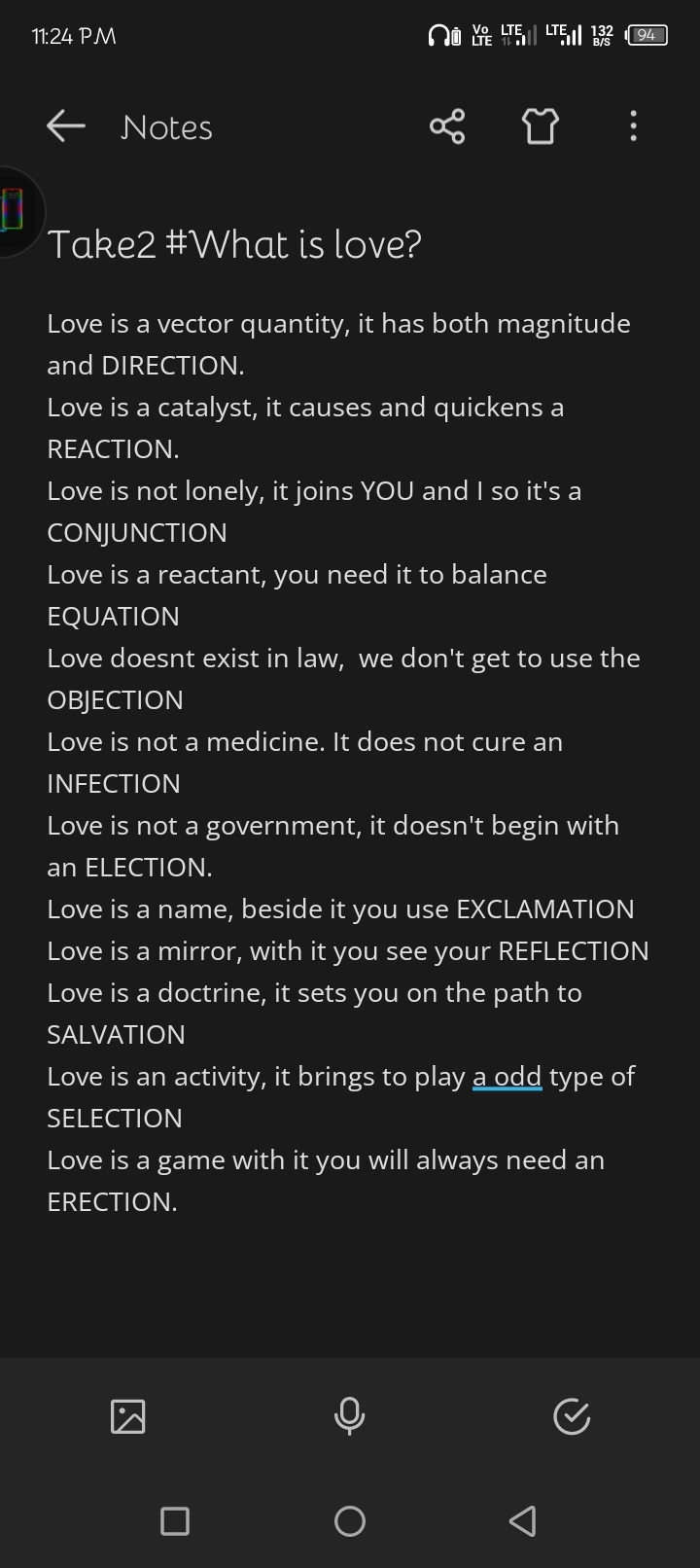Insert an image into the note

[128, 1416]
